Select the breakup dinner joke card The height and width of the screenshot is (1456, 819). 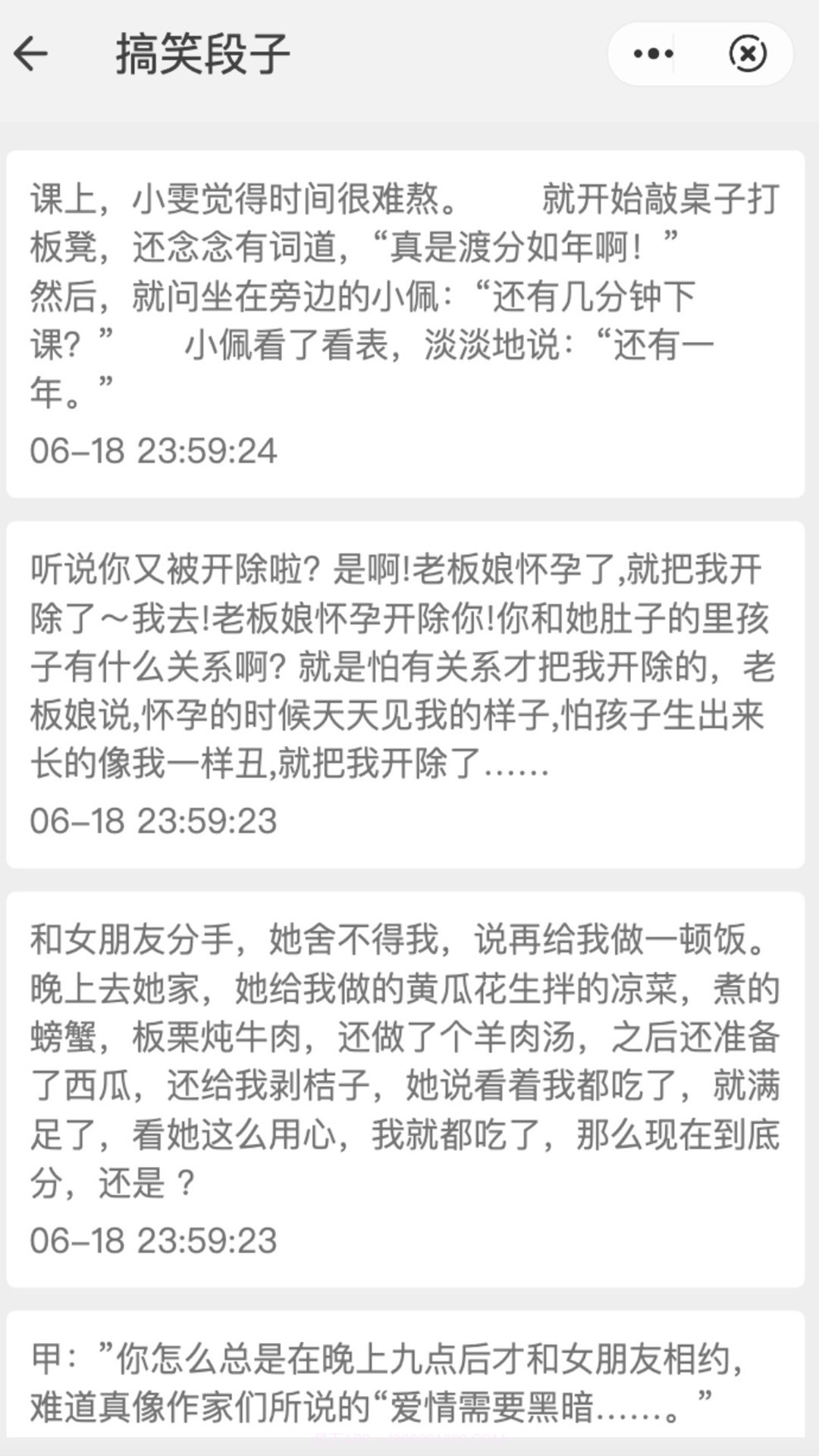409,1062
